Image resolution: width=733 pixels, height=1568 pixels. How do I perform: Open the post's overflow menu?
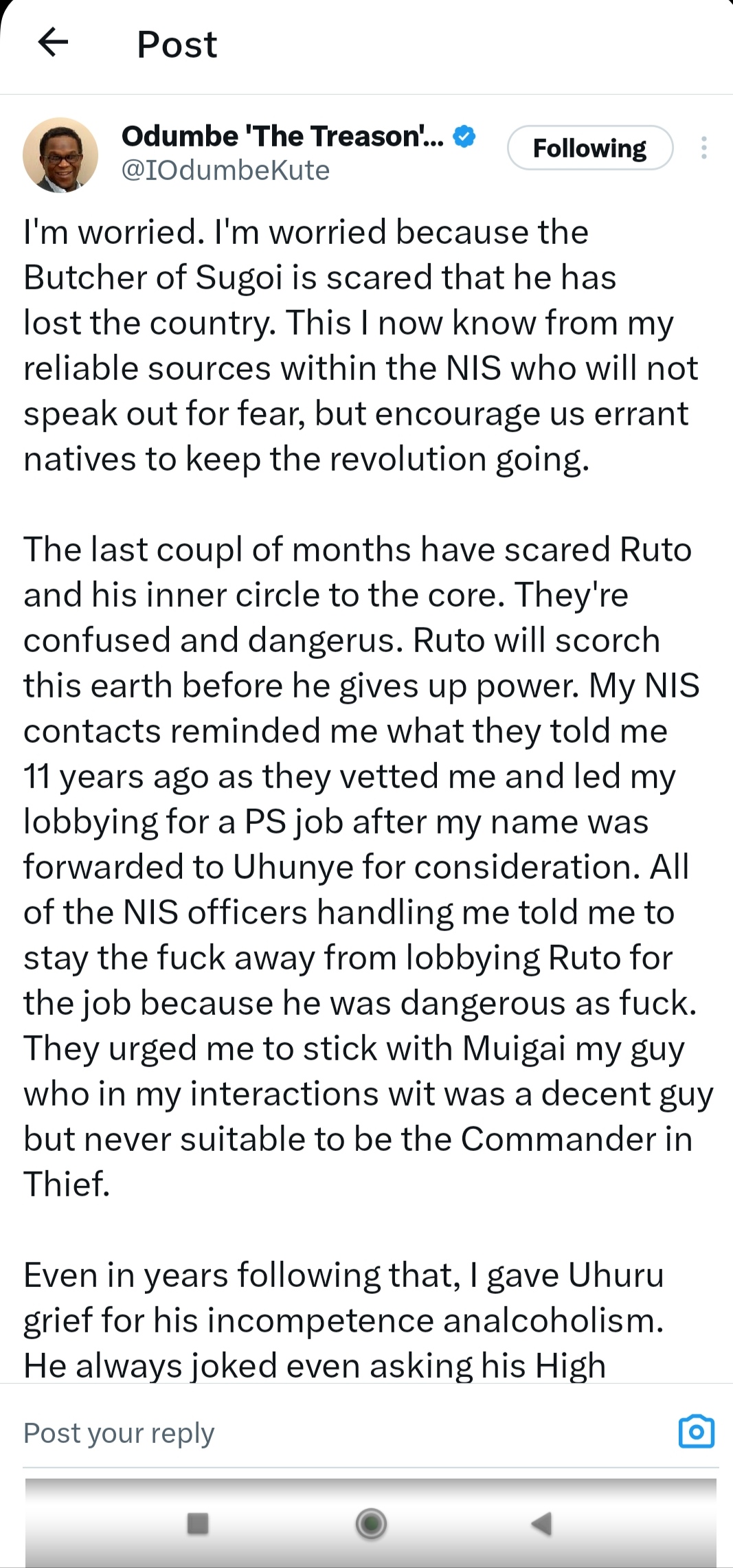[x=703, y=148]
